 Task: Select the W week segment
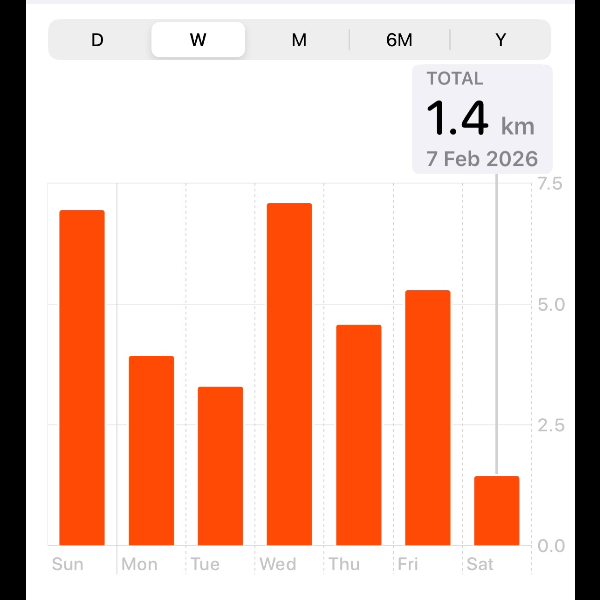point(198,40)
